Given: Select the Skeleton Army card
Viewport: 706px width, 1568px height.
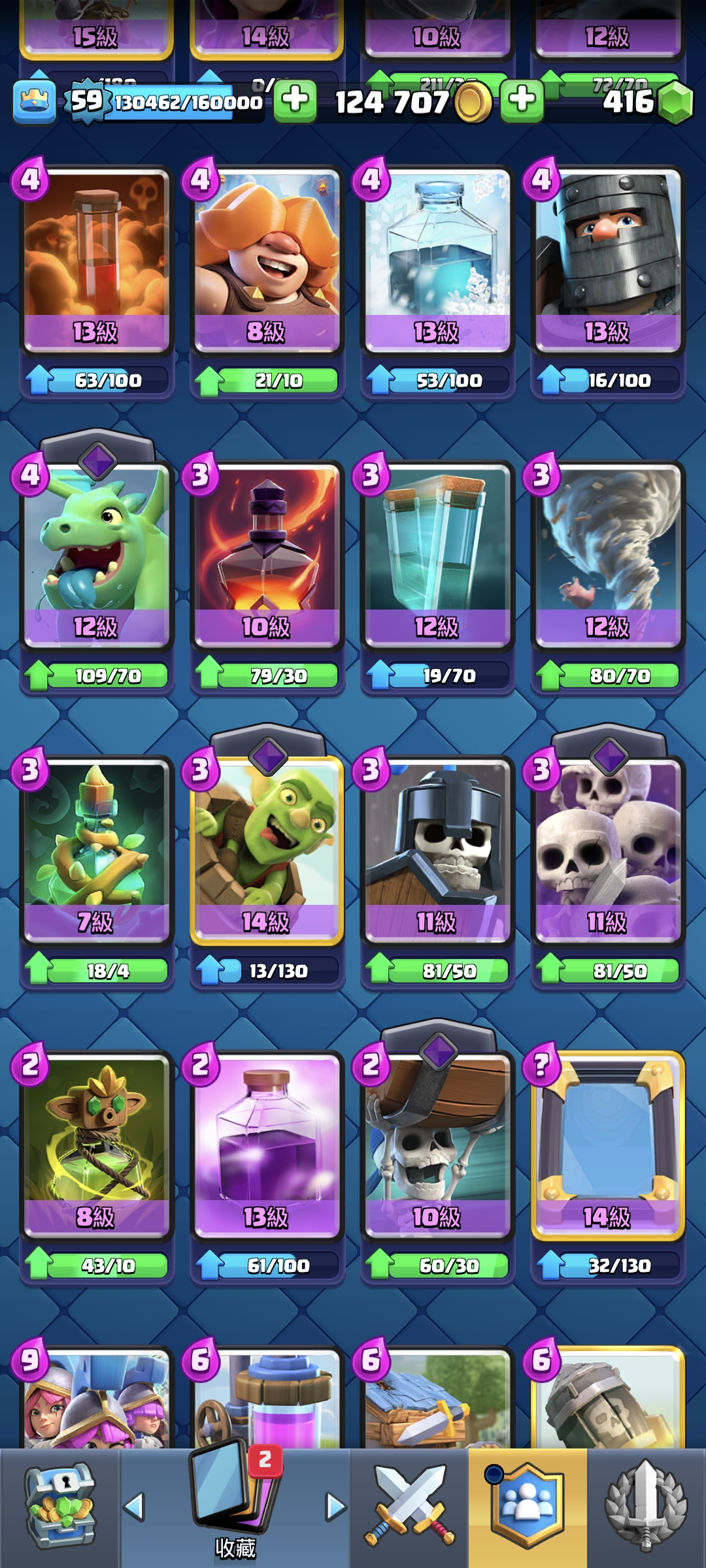Looking at the screenshot, I should tap(607, 849).
